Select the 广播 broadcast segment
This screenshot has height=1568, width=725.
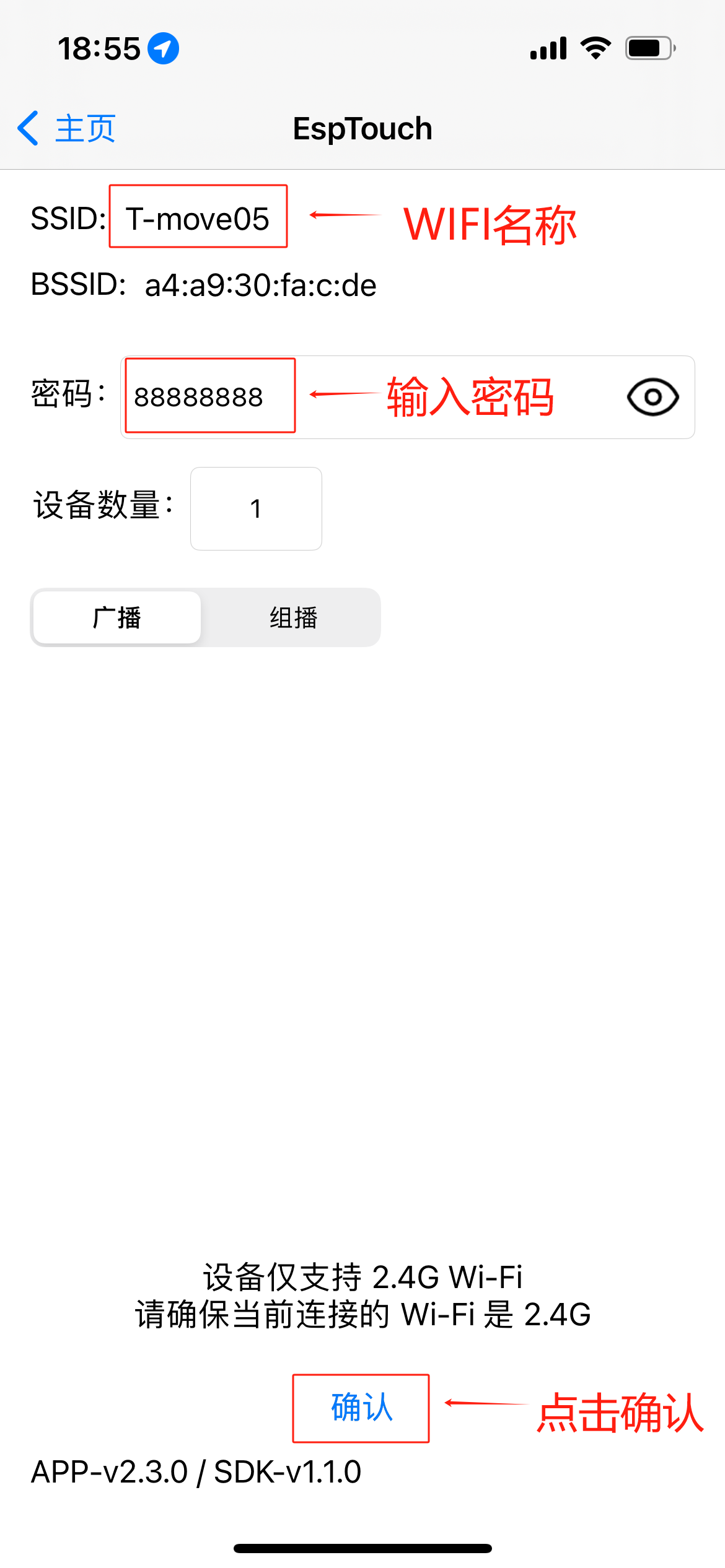click(x=117, y=617)
